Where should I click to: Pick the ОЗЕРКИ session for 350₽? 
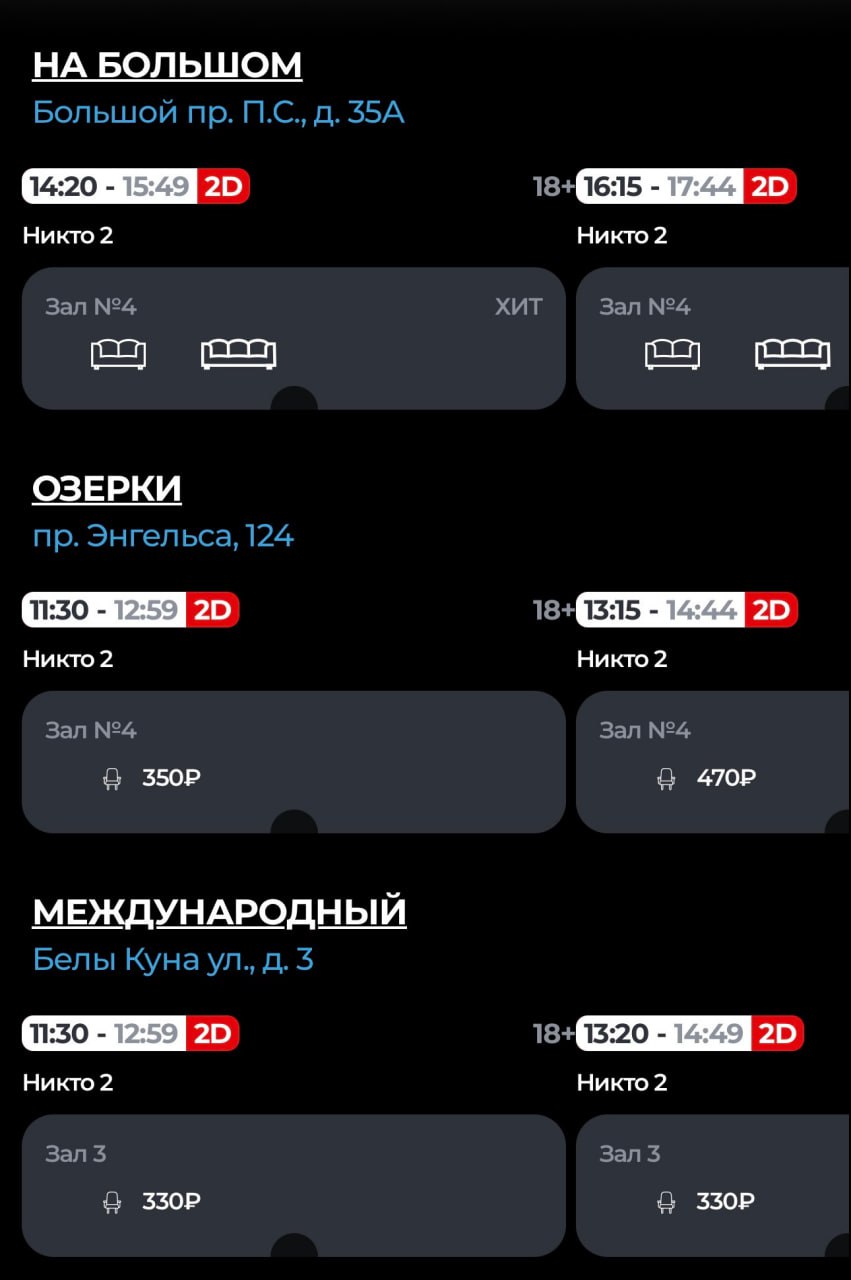(293, 762)
